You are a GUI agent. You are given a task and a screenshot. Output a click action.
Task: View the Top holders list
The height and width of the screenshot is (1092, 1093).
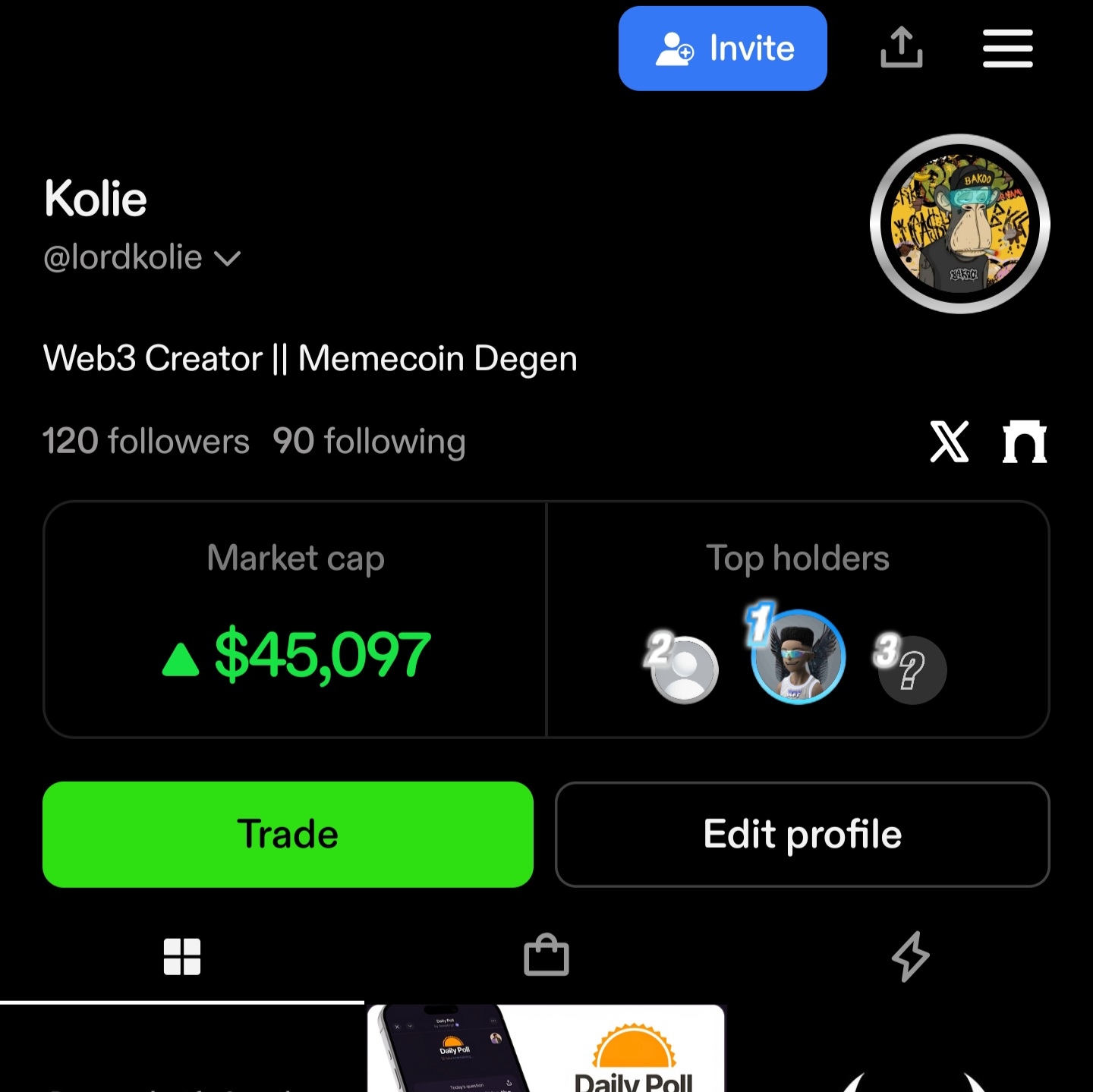[x=797, y=619]
